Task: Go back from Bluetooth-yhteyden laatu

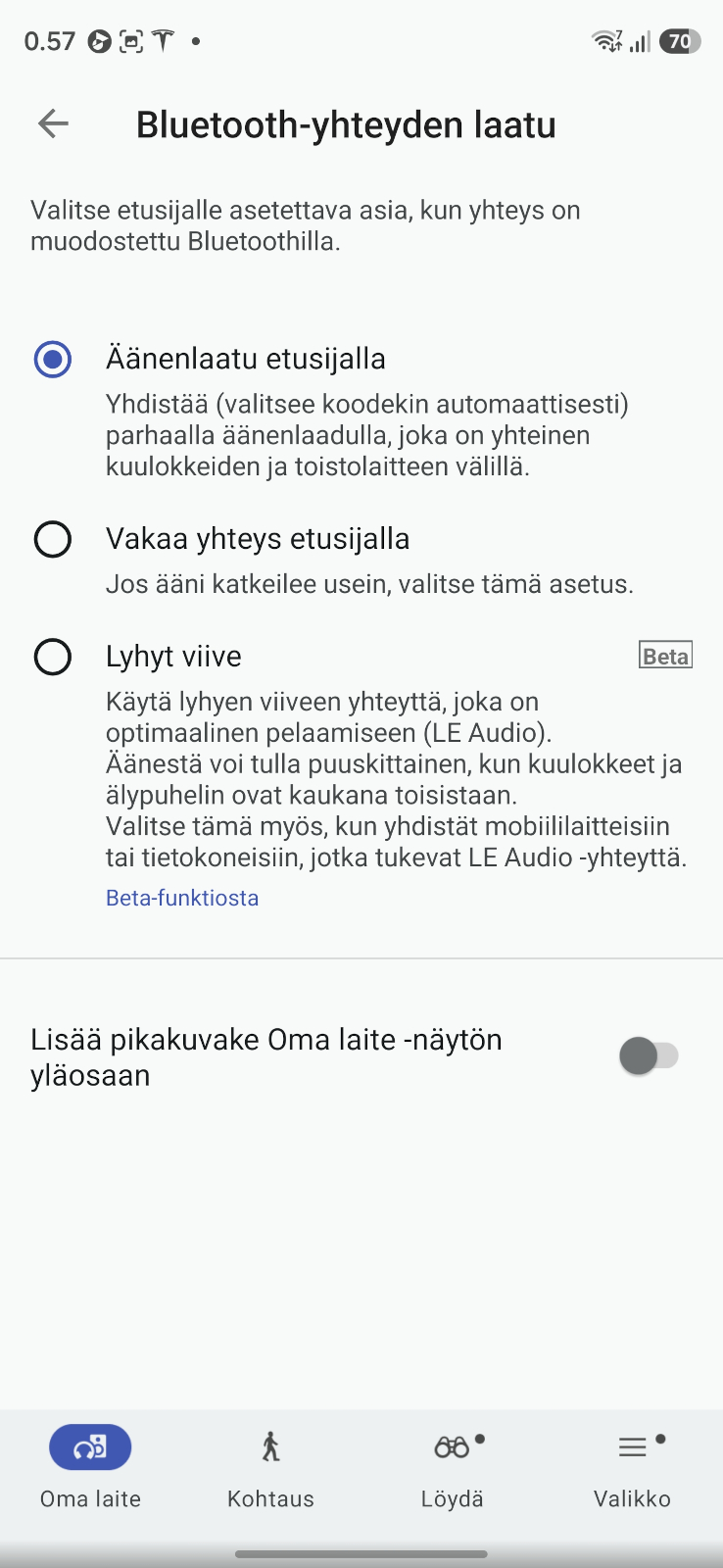Action: [53, 123]
